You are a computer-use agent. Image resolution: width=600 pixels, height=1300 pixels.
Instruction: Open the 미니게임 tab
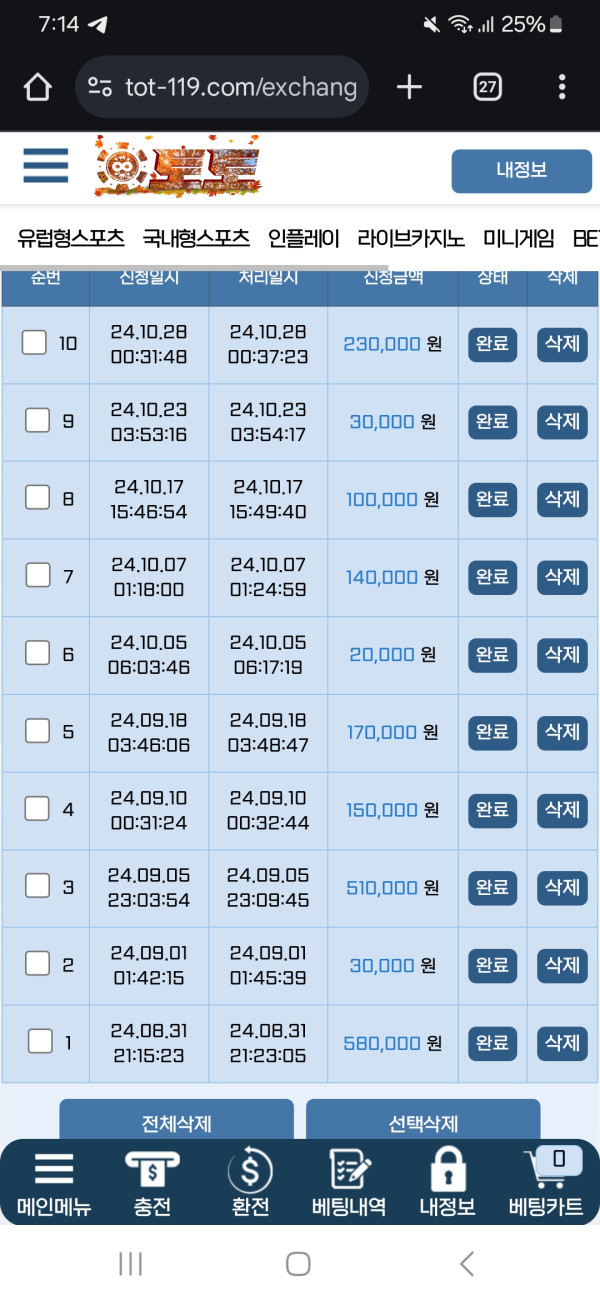tap(518, 238)
